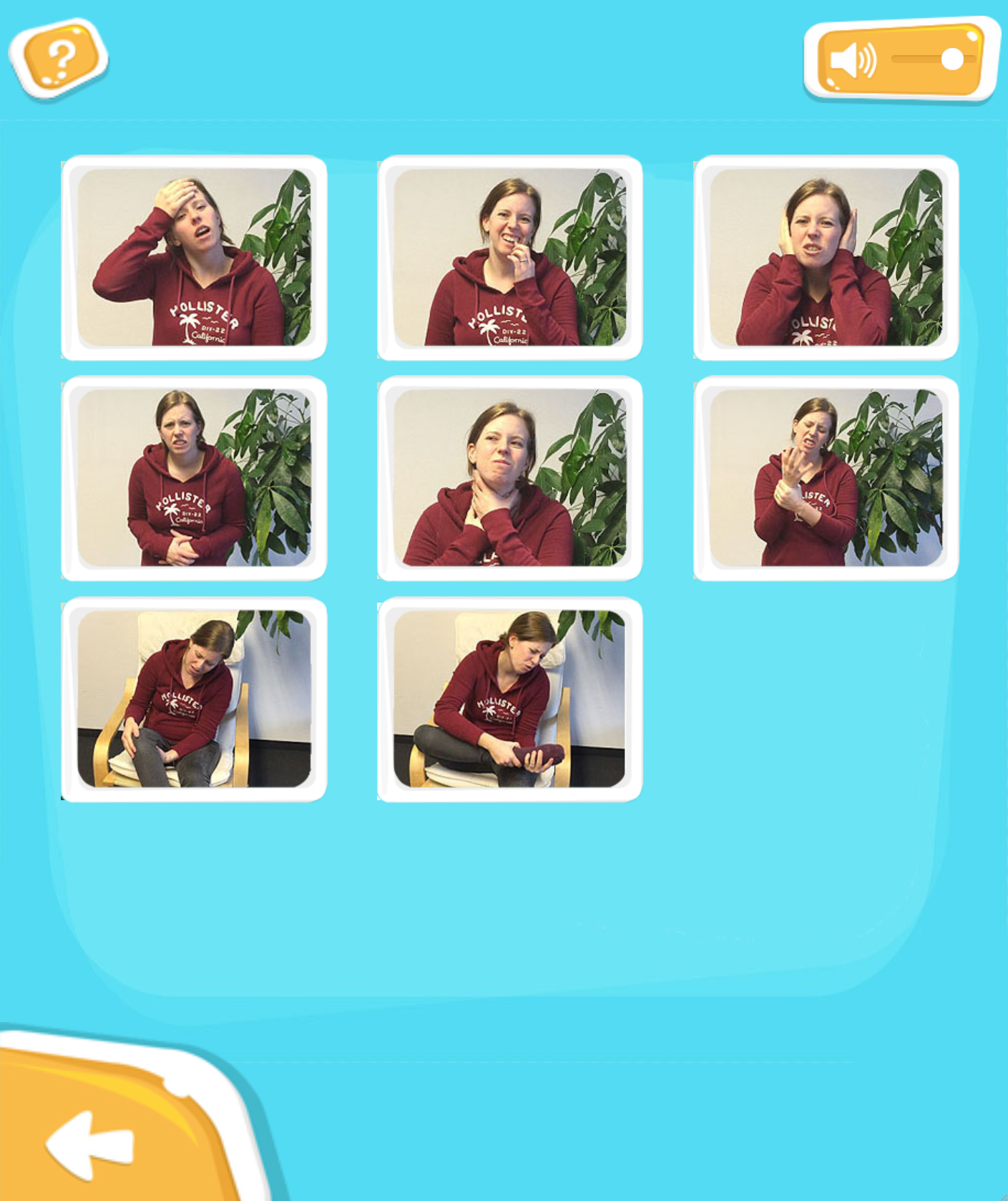Select the wrist pain photo holding her wrist
Image resolution: width=1008 pixels, height=1201 pixels.
pyautogui.click(x=826, y=478)
